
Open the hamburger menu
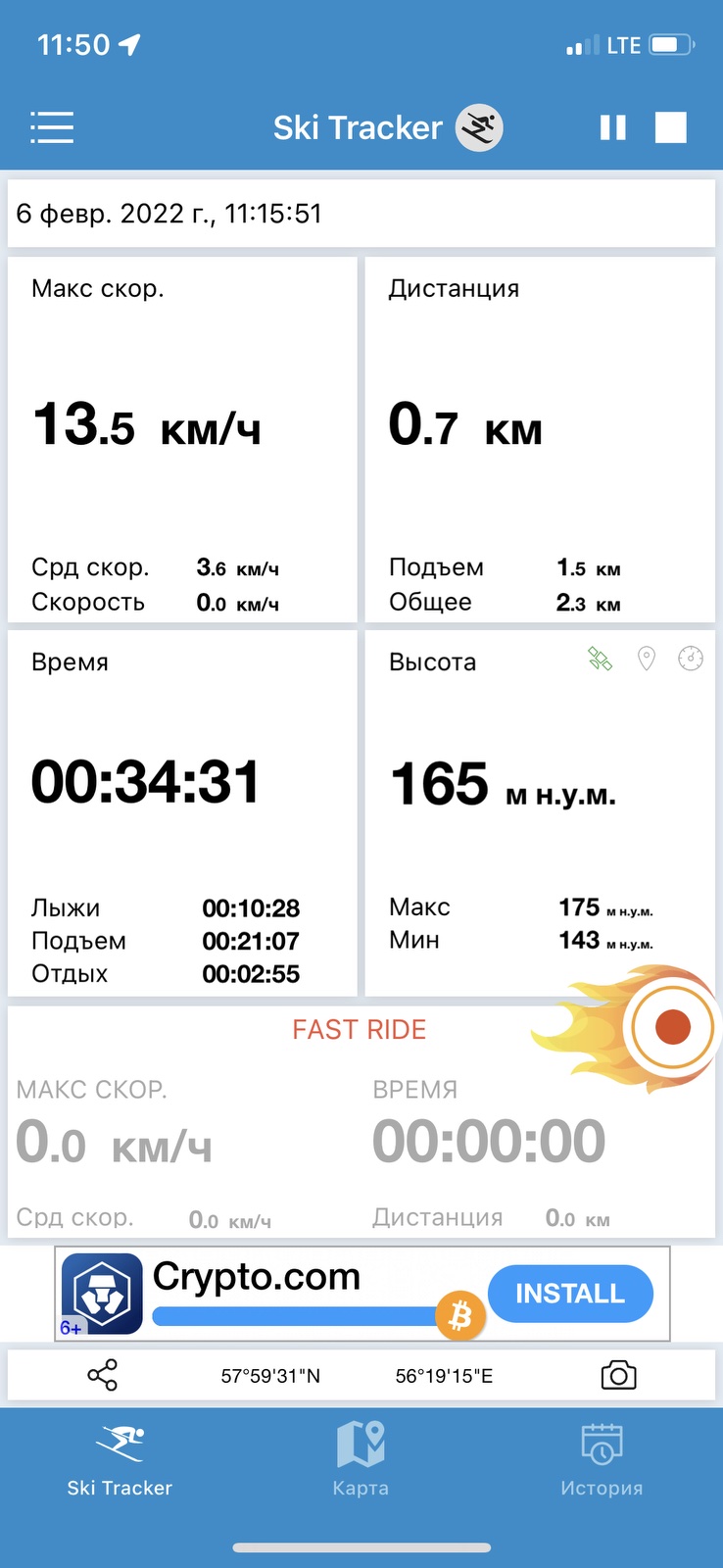(x=52, y=127)
